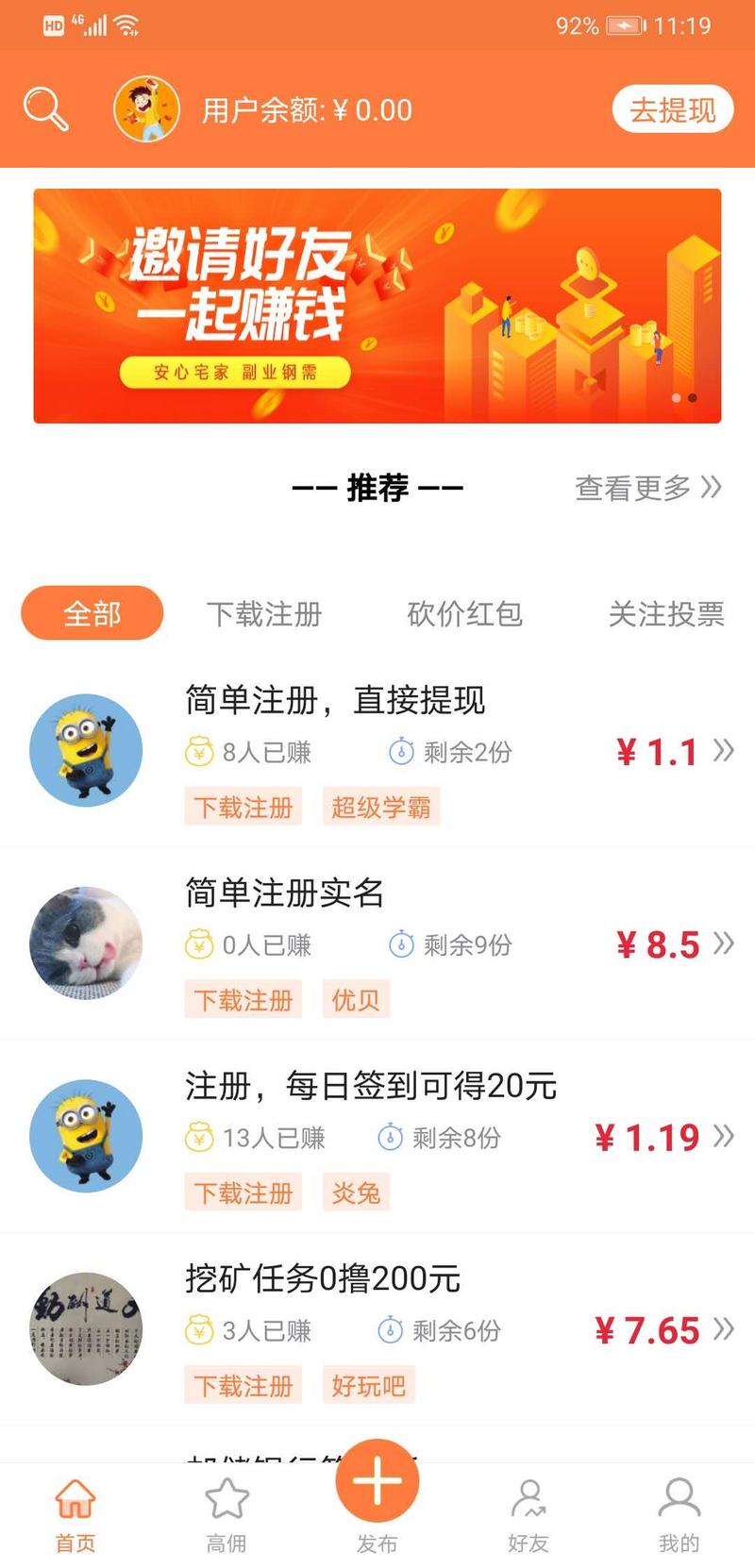Viewport: 755px width, 1568px height.
Task: Switch to the 好友 friends tab
Action: tap(528, 1516)
